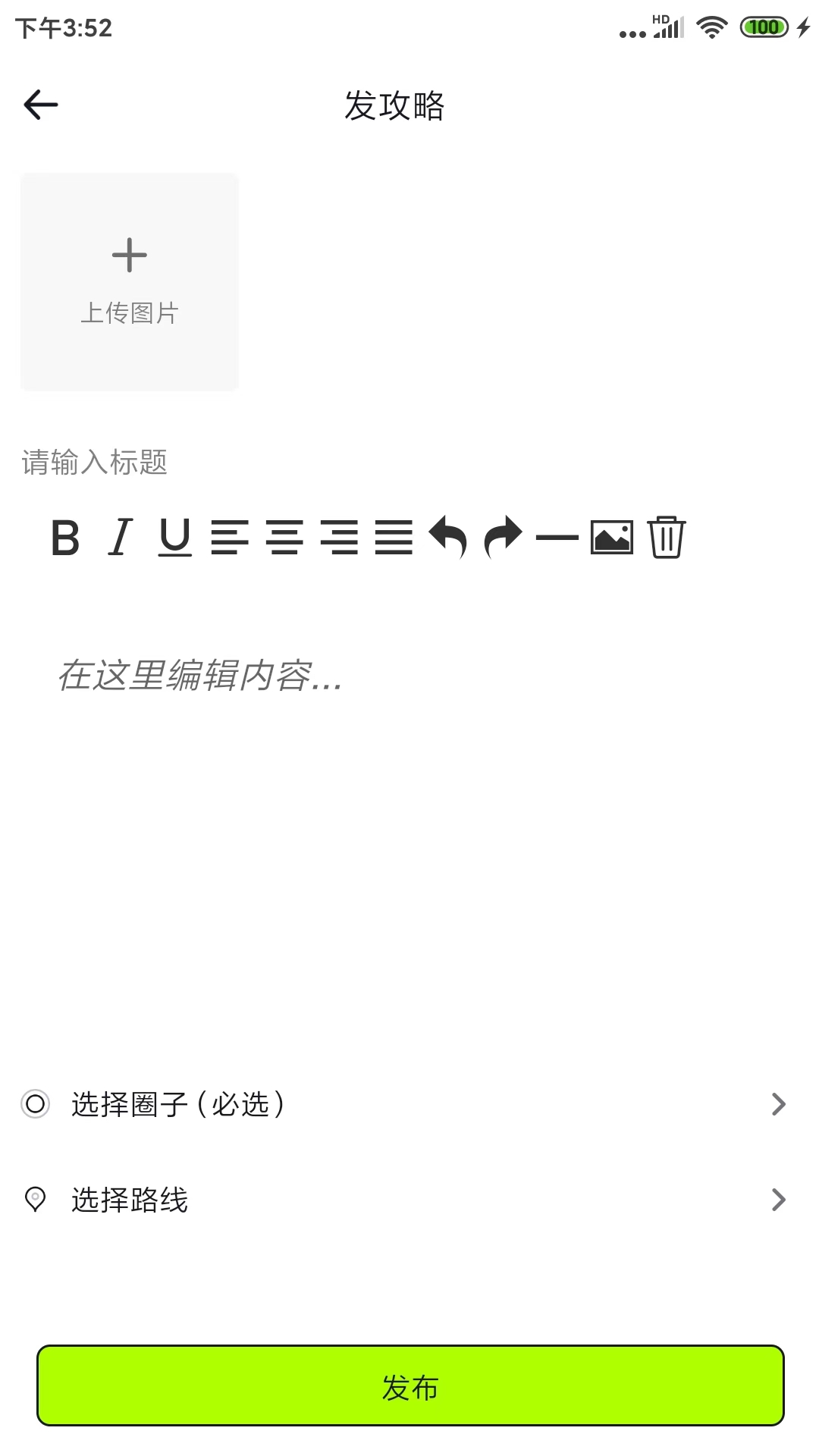Apply bold formatting in the editor

(67, 537)
